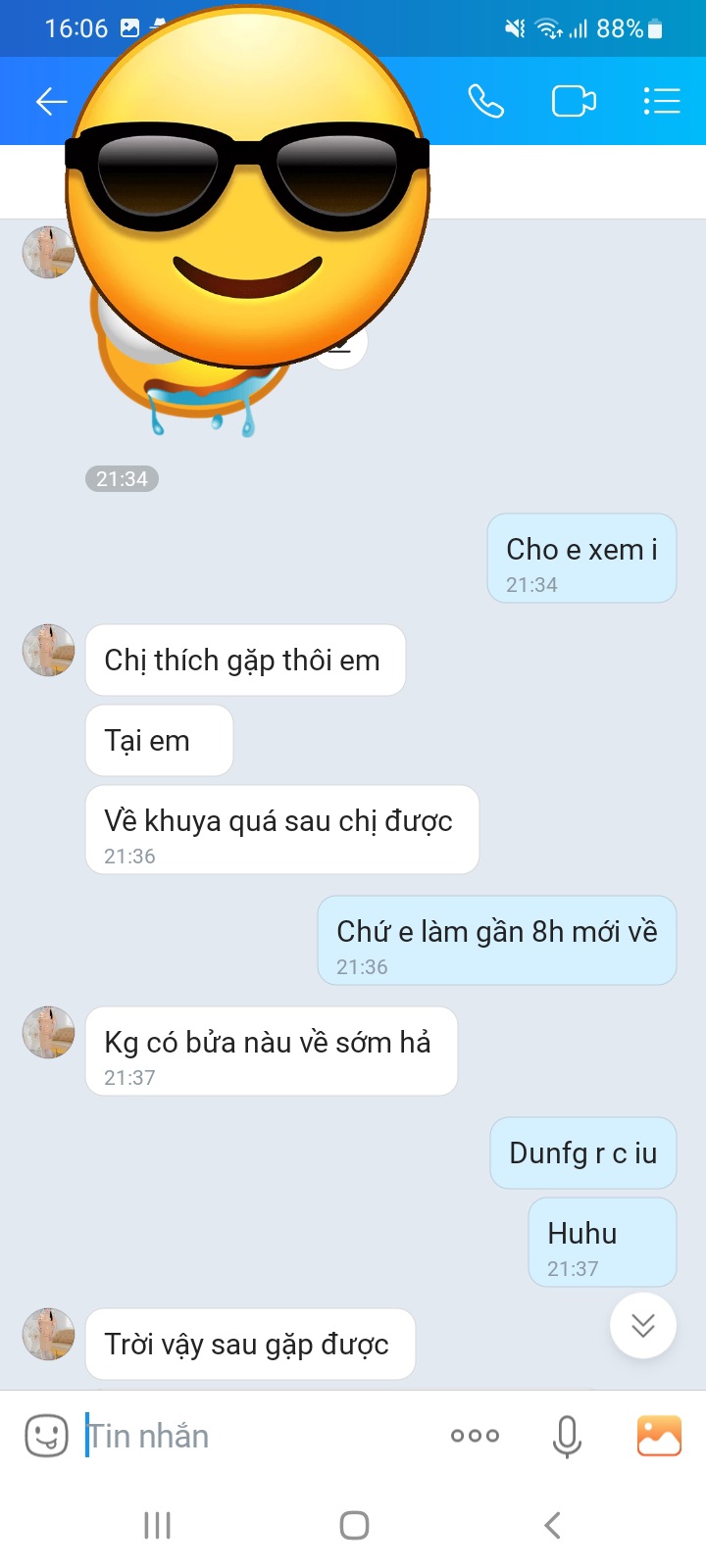The image size is (706, 1568).
Task: Start a voice call
Action: point(485,101)
